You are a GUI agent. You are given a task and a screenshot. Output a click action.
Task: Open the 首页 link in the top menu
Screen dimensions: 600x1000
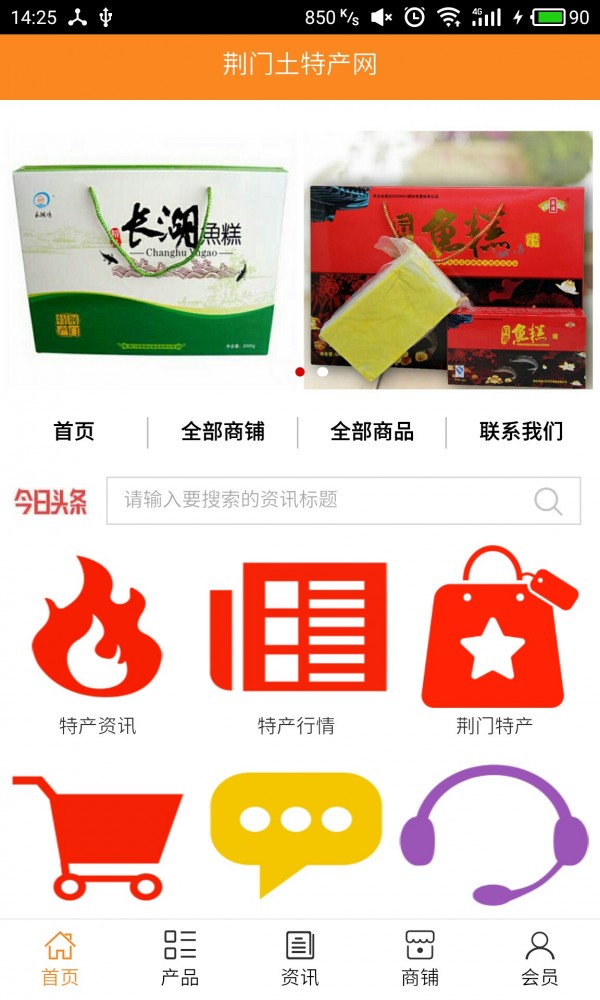pyautogui.click(x=74, y=432)
